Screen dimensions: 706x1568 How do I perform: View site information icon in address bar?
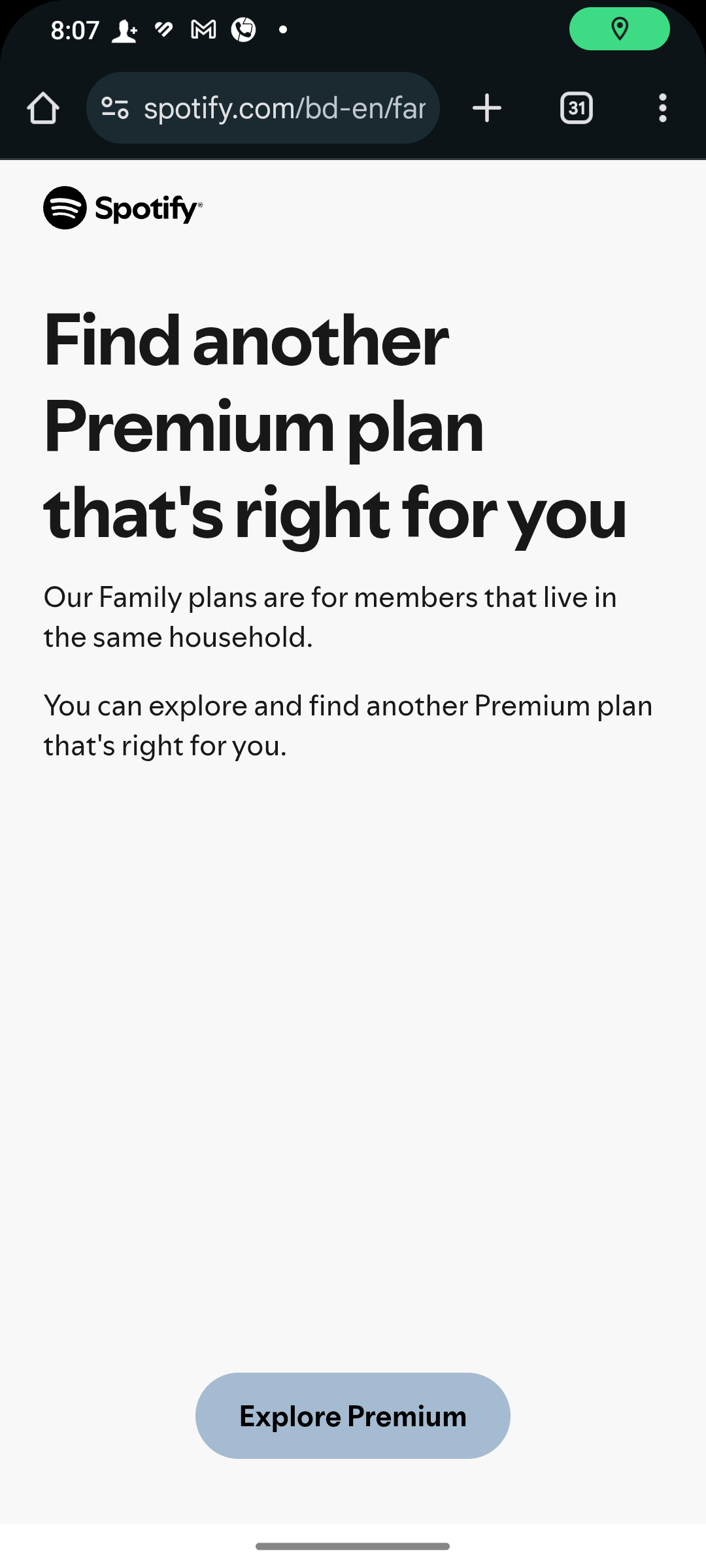[x=115, y=108]
